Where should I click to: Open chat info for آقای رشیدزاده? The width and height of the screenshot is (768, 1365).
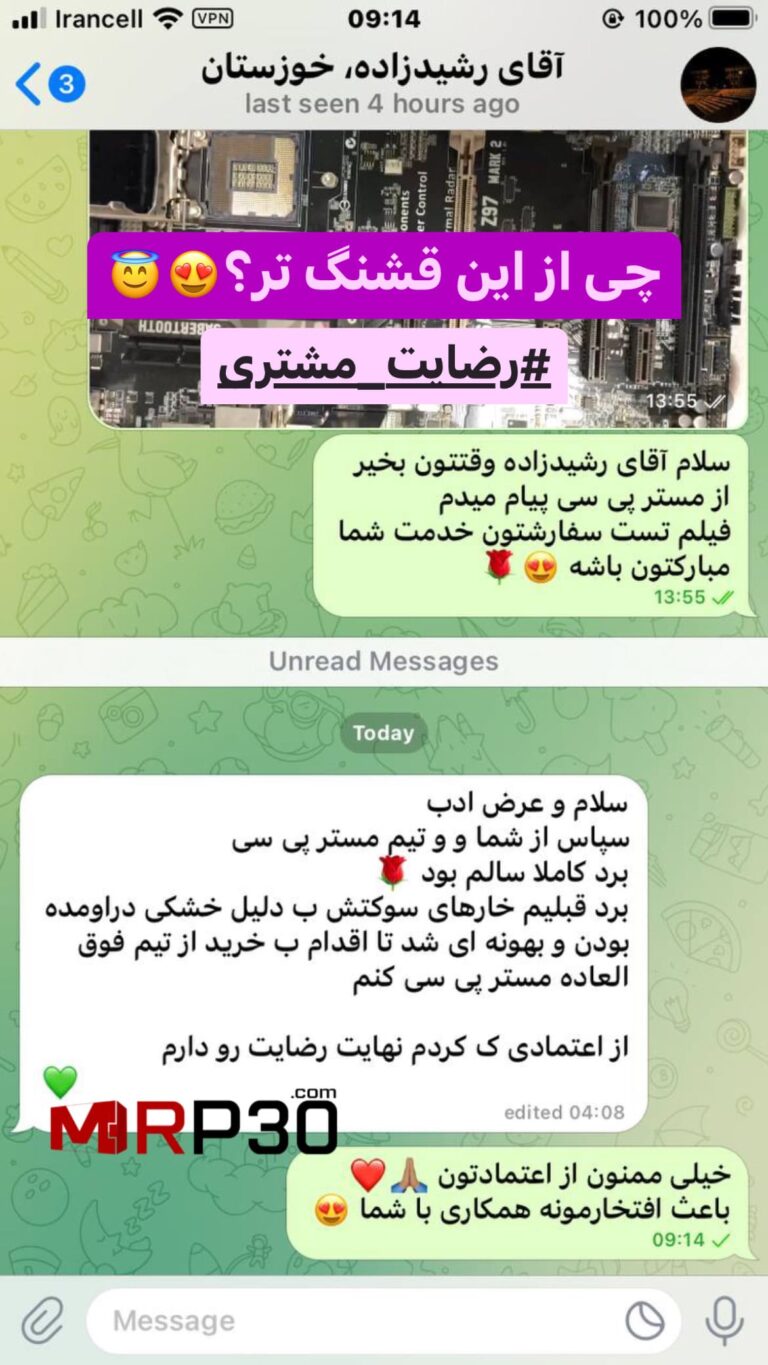(383, 83)
